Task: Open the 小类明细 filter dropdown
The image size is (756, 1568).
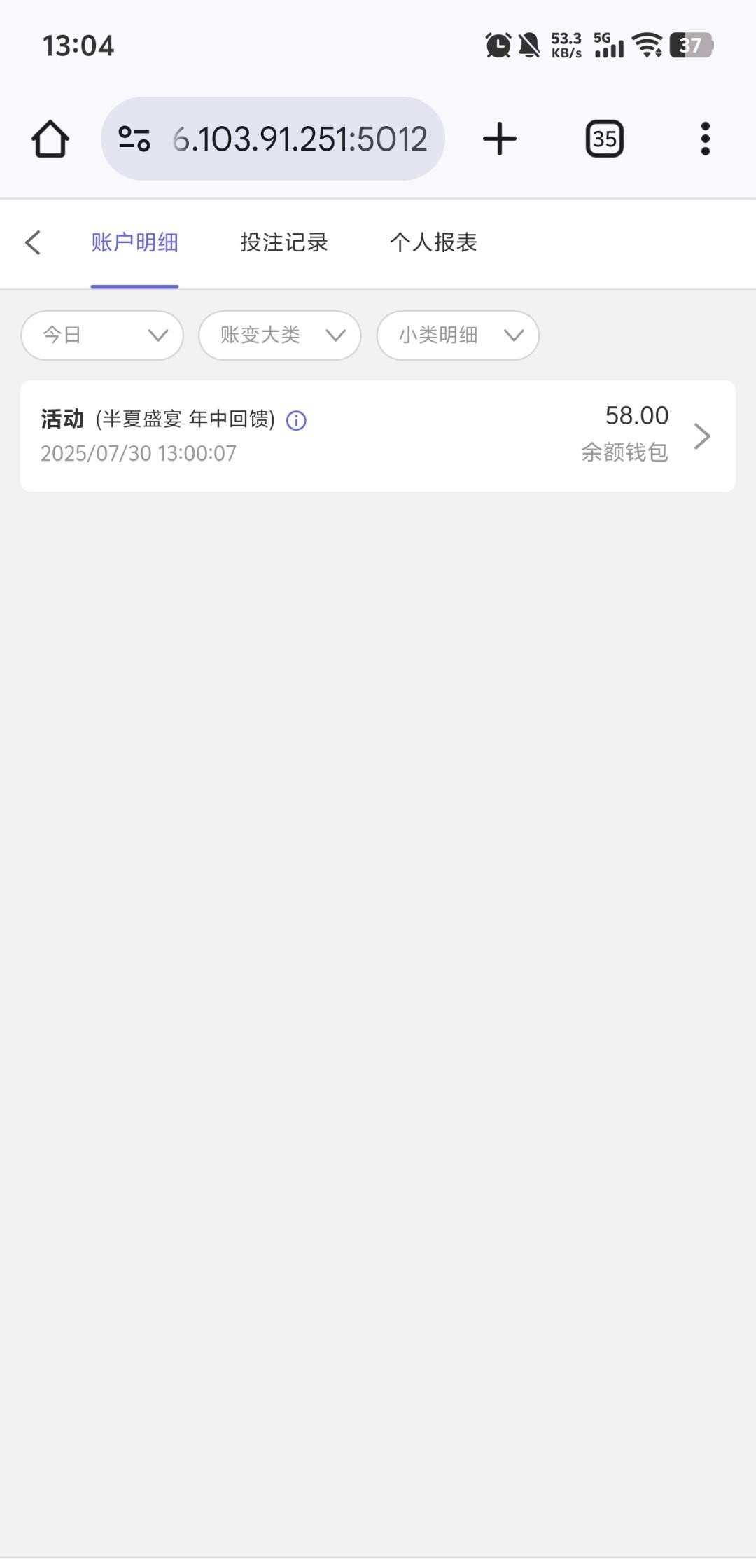Action: [x=458, y=335]
